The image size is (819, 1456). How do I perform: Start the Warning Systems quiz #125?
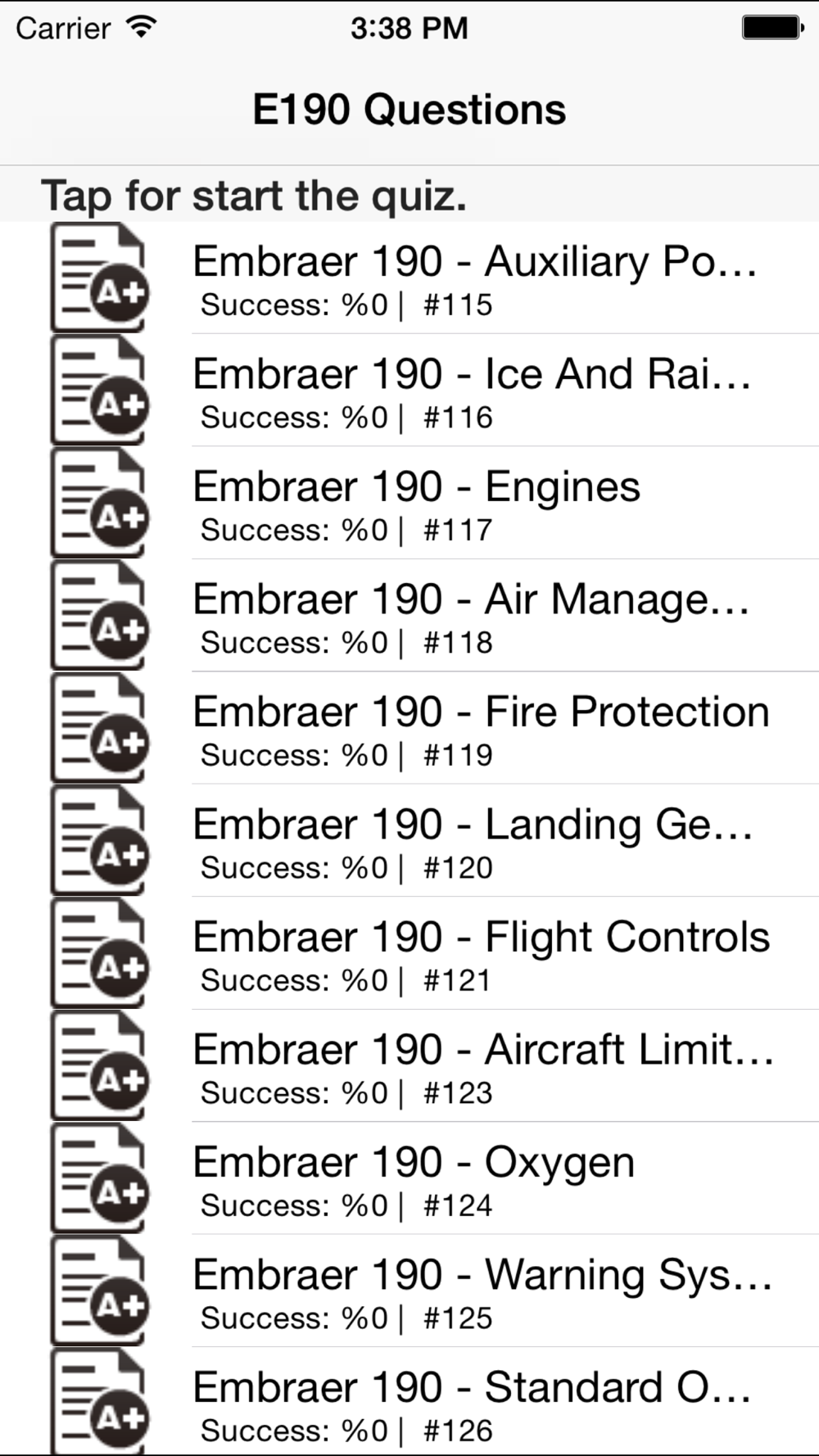409,1291
